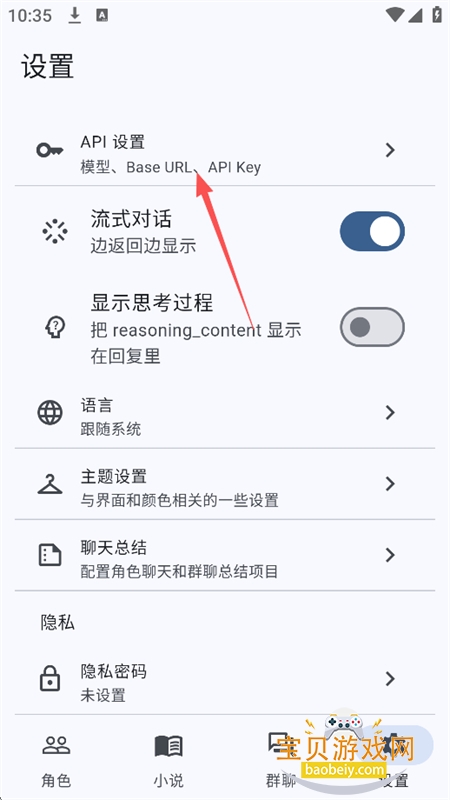Open 主题设置
The width and height of the screenshot is (450, 800).
(225, 484)
